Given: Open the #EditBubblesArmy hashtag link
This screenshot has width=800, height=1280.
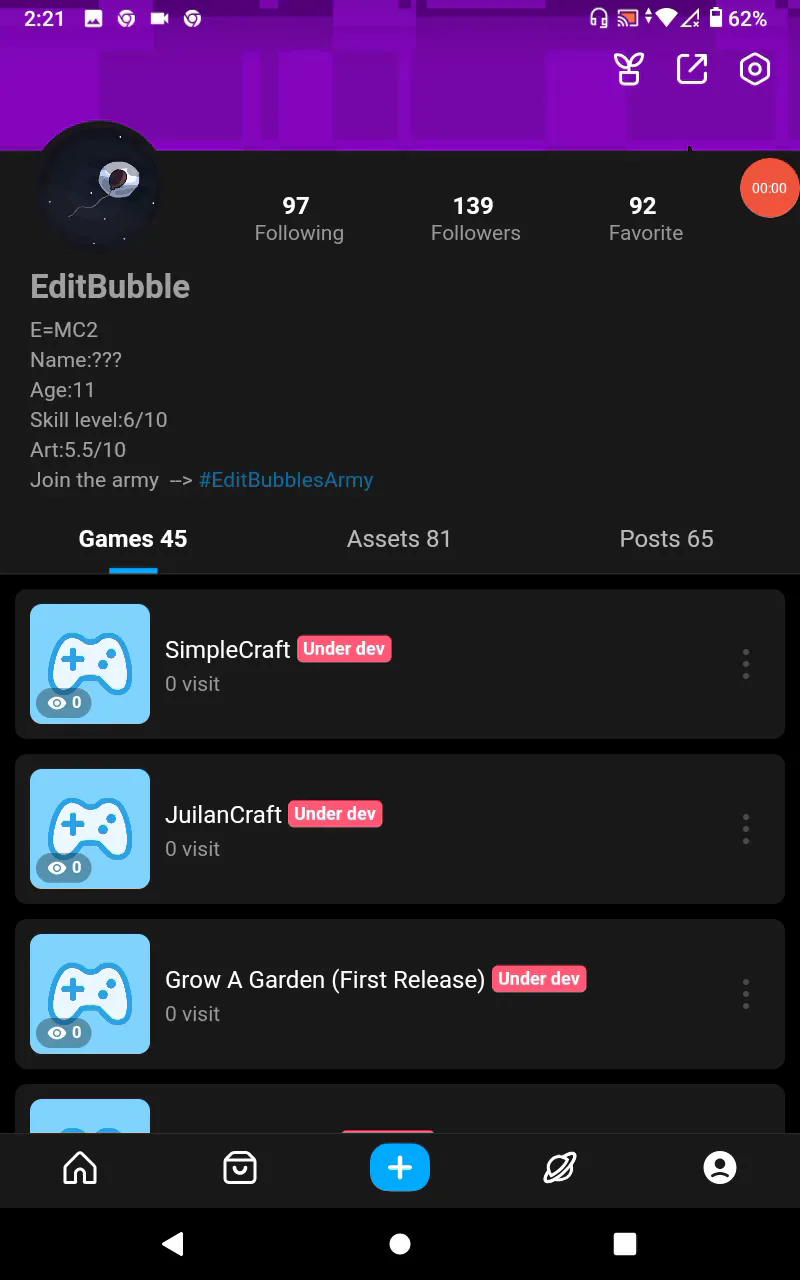Looking at the screenshot, I should (x=286, y=480).
